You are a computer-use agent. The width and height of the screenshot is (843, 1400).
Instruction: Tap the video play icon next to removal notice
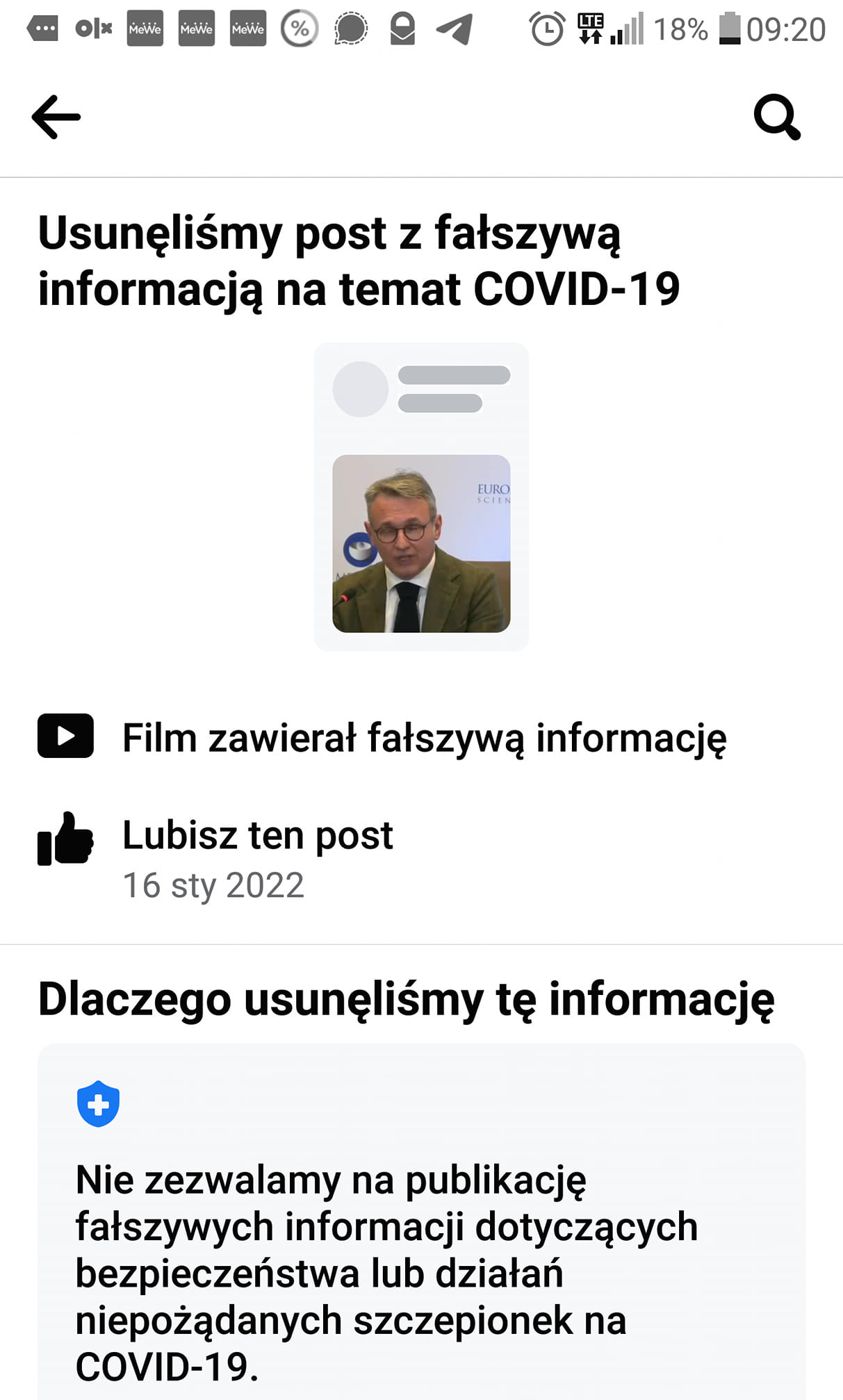(65, 736)
